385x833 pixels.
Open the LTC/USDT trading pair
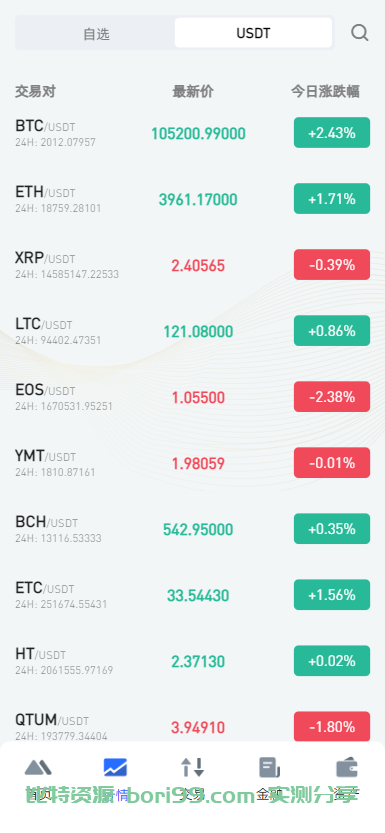click(192, 330)
